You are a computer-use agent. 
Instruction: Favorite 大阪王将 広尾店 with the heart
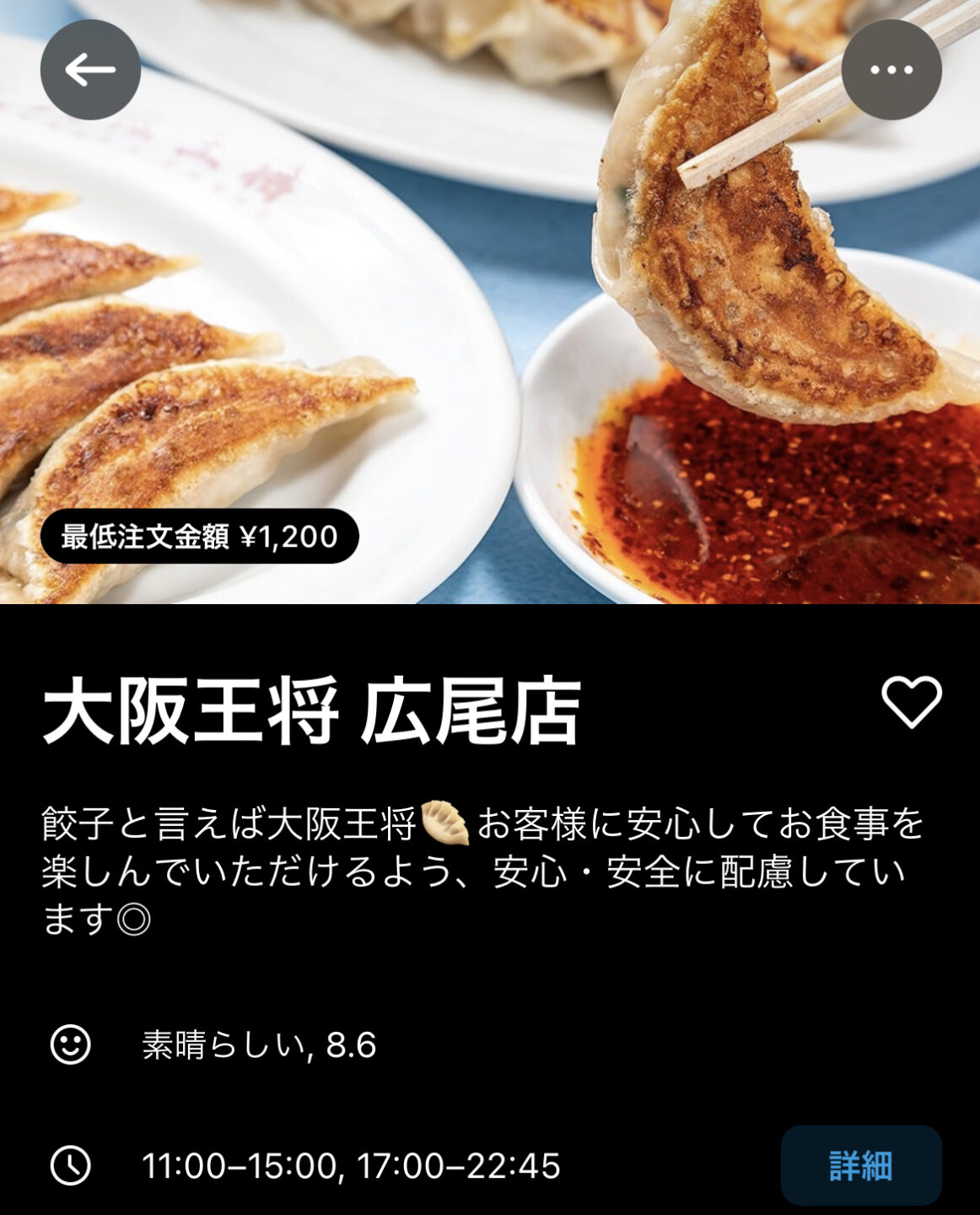point(911,702)
